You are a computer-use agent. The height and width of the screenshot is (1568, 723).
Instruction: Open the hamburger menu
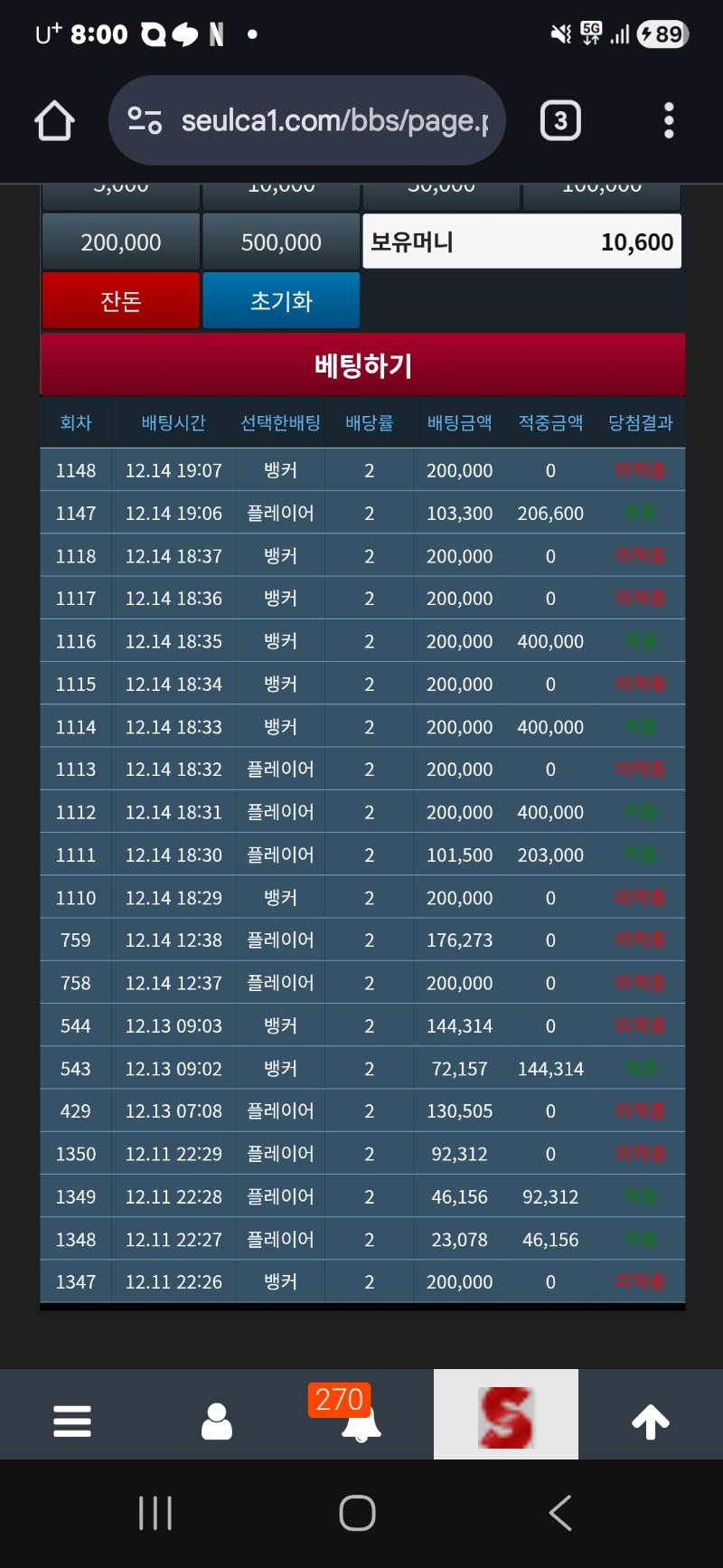tap(72, 1421)
